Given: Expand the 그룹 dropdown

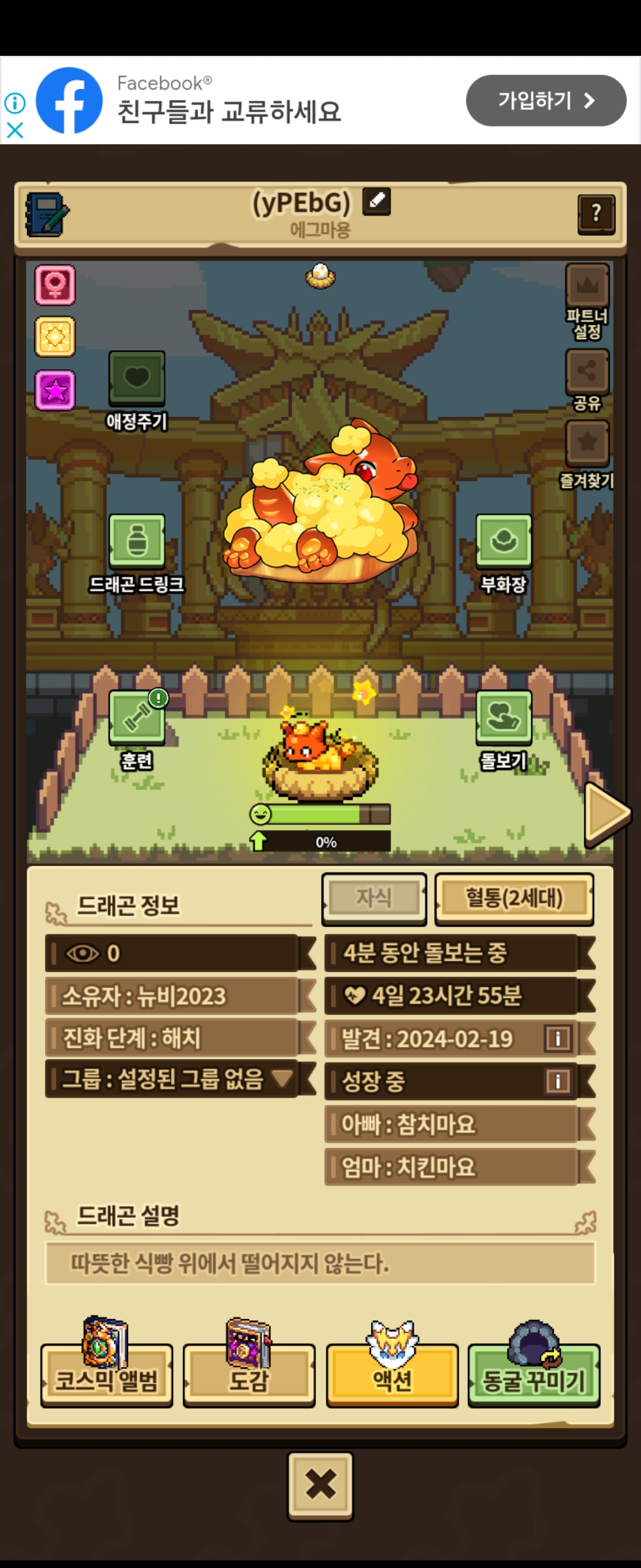Looking at the screenshot, I should (x=282, y=1079).
